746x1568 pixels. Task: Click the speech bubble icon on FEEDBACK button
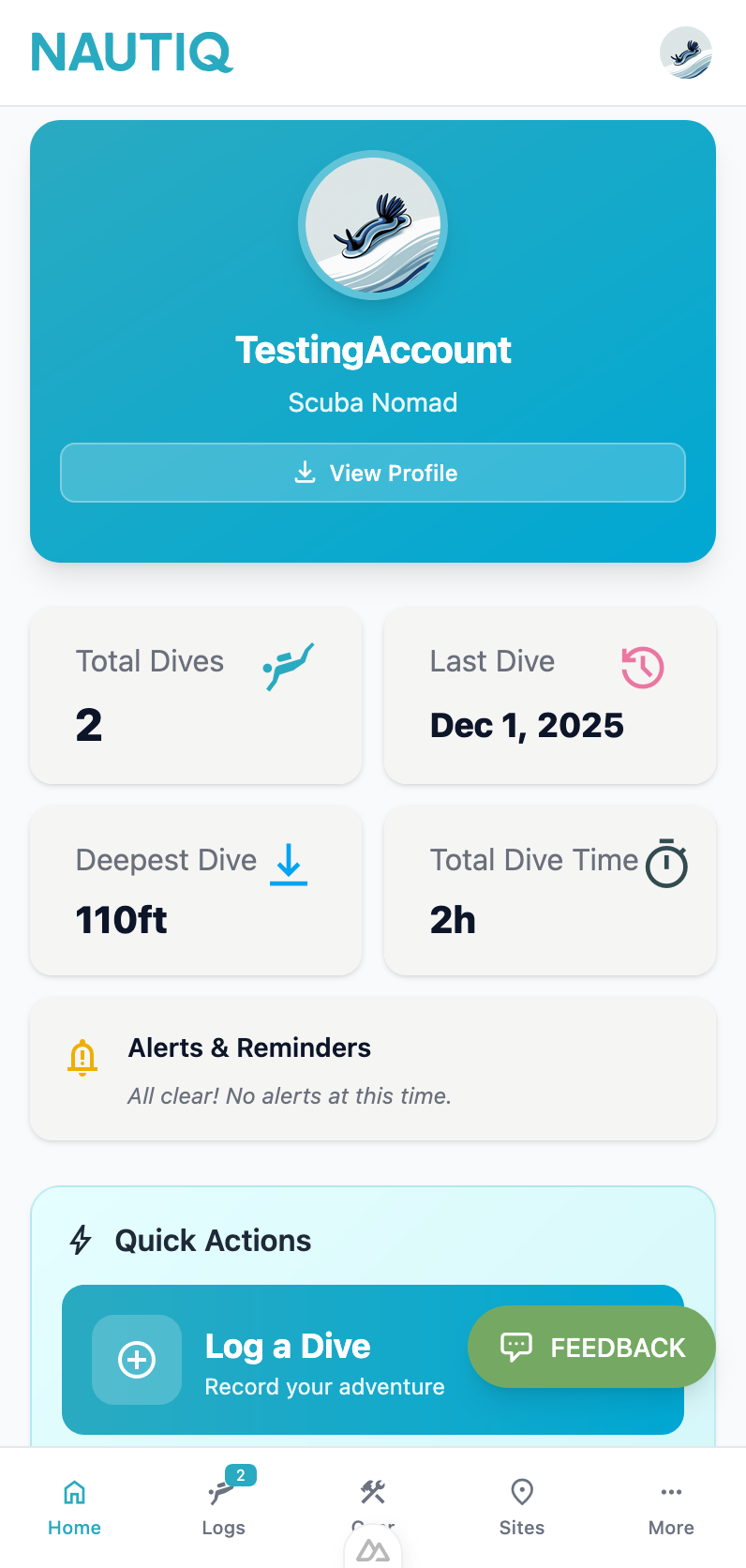pos(516,1347)
